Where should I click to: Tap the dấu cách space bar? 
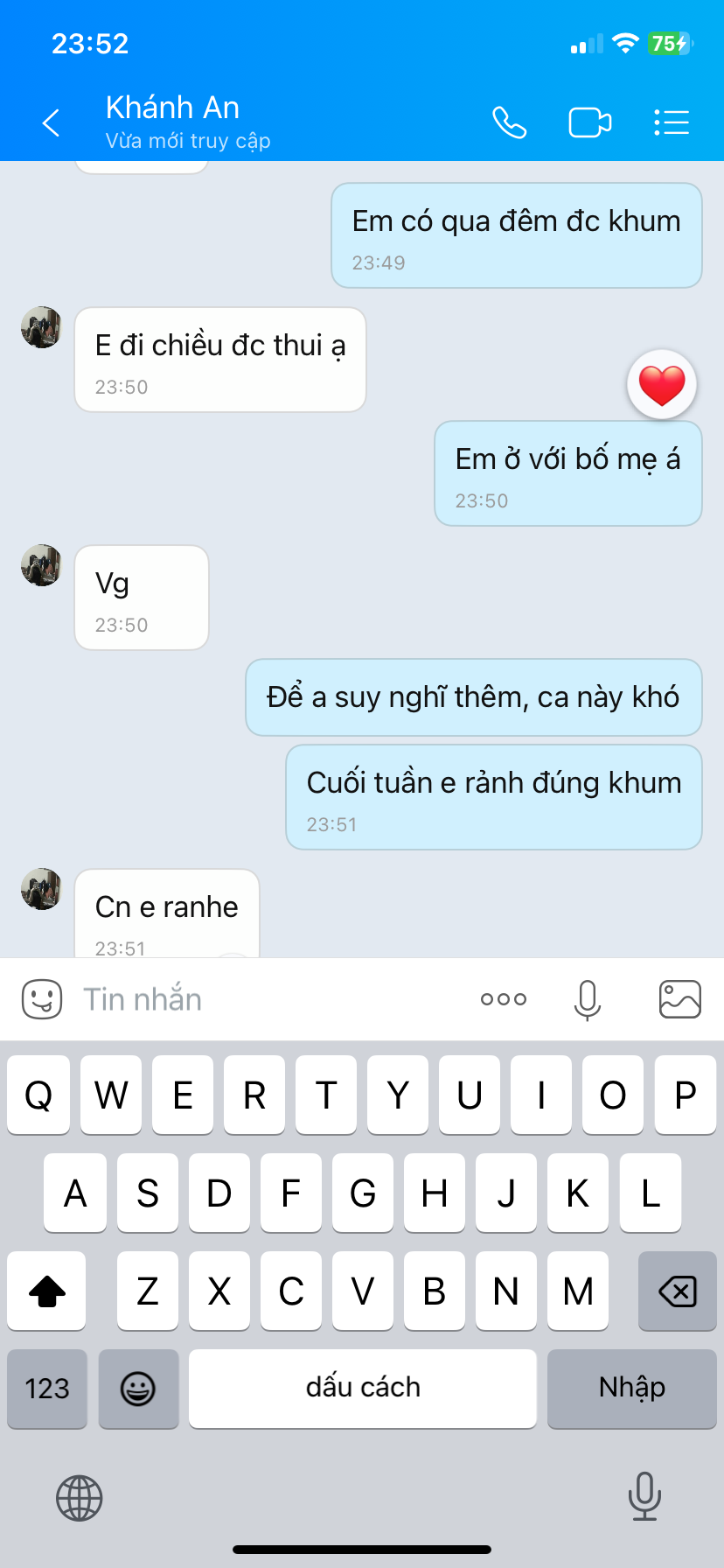pyautogui.click(x=362, y=1388)
